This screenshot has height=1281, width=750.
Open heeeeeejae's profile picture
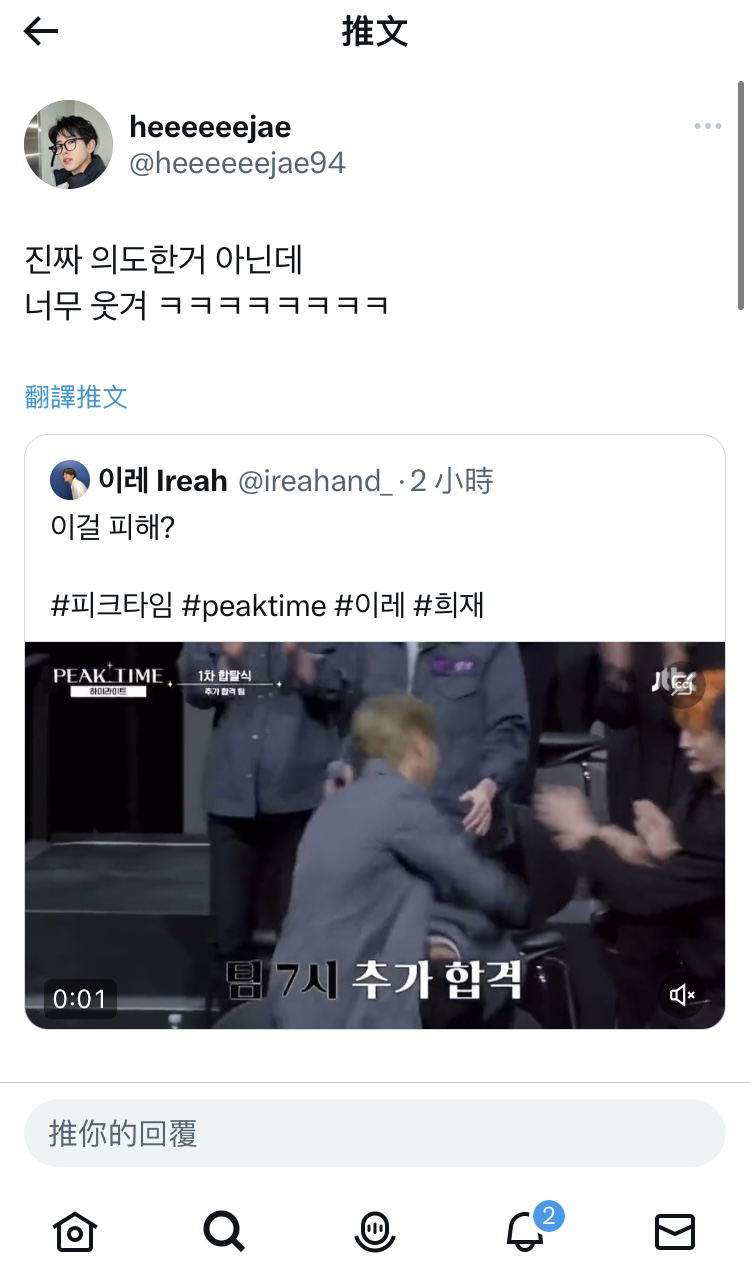pyautogui.click(x=68, y=144)
